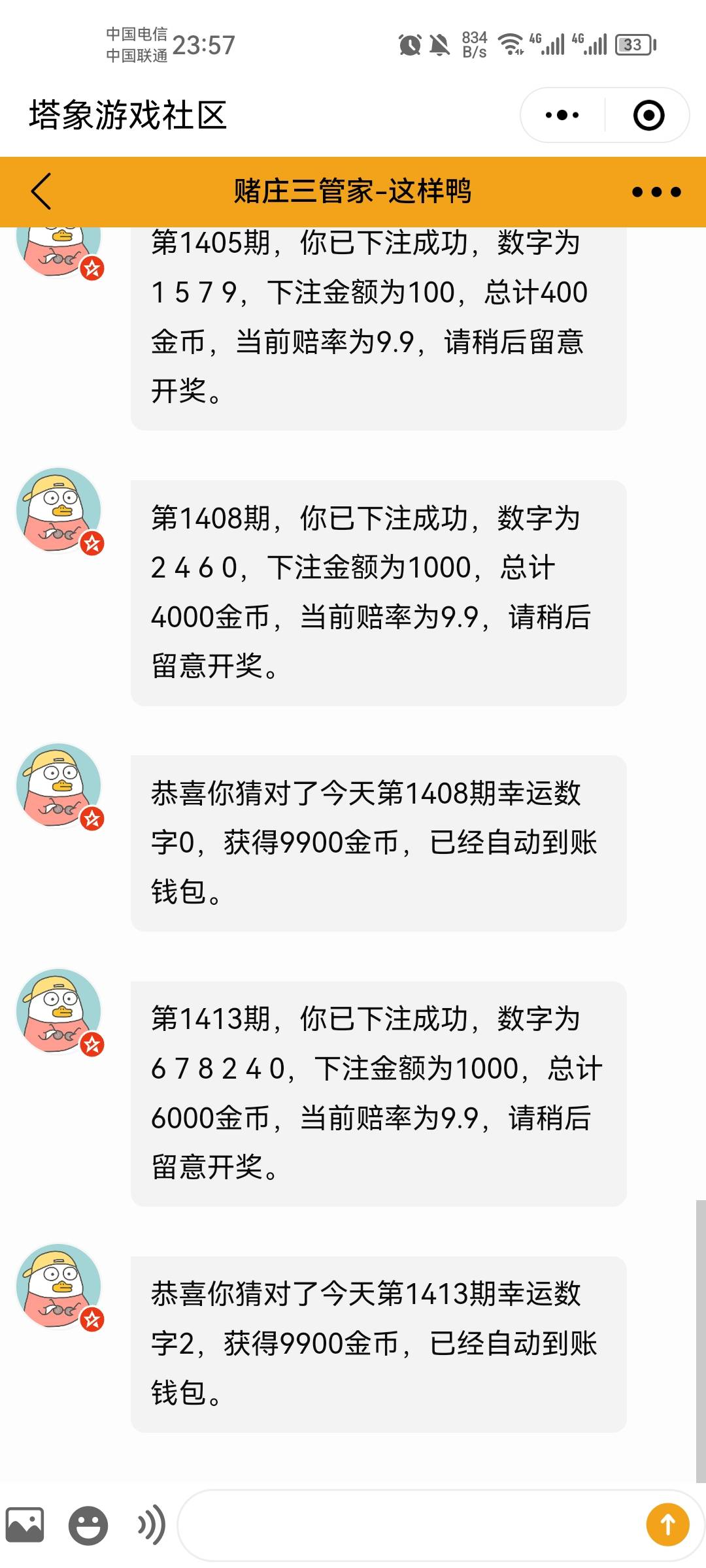Open the chat options three-dot menu
This screenshot has height=1568, width=706.
pyautogui.click(x=656, y=192)
